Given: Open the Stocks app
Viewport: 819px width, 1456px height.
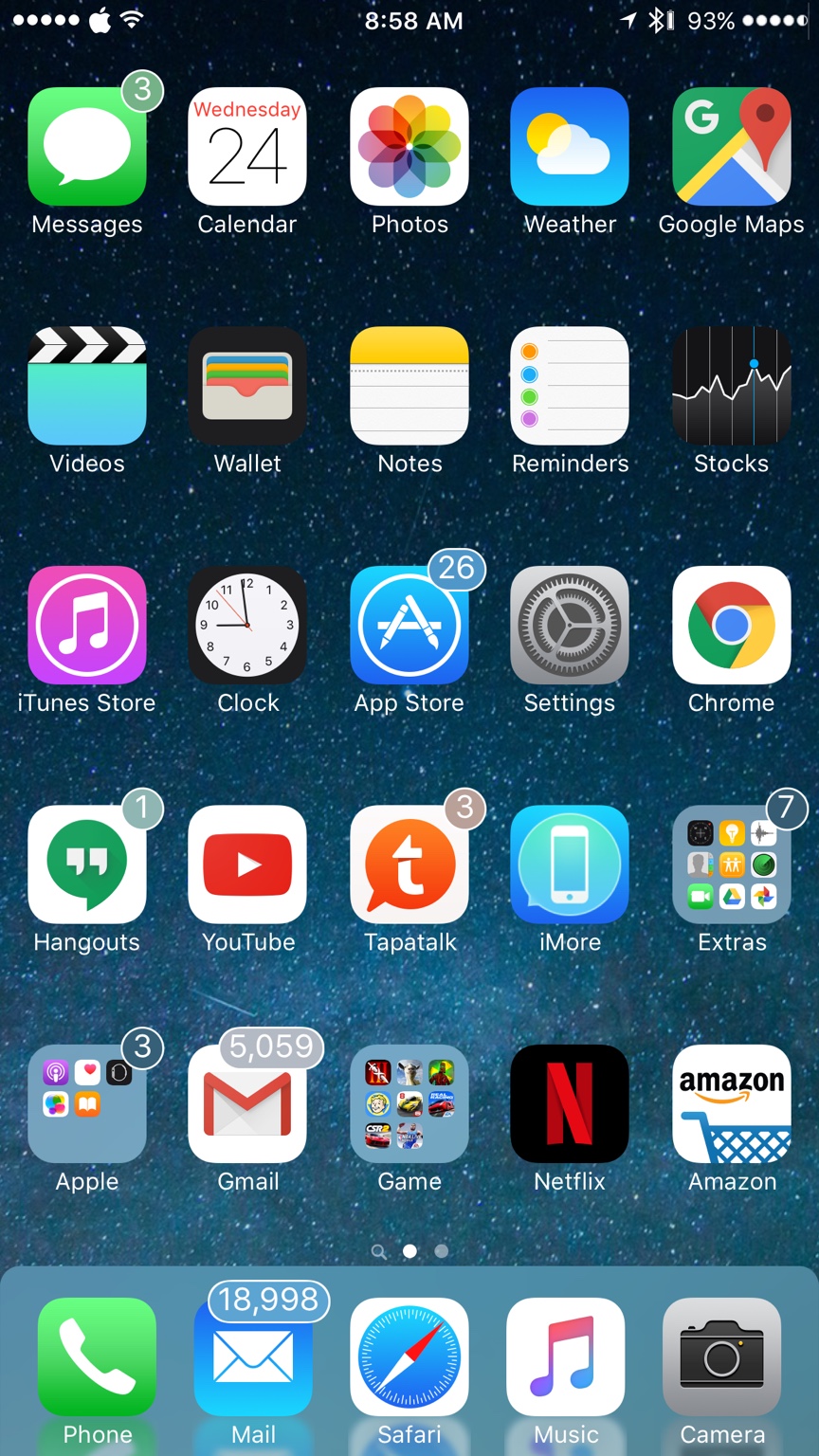Looking at the screenshot, I should pos(731,386).
